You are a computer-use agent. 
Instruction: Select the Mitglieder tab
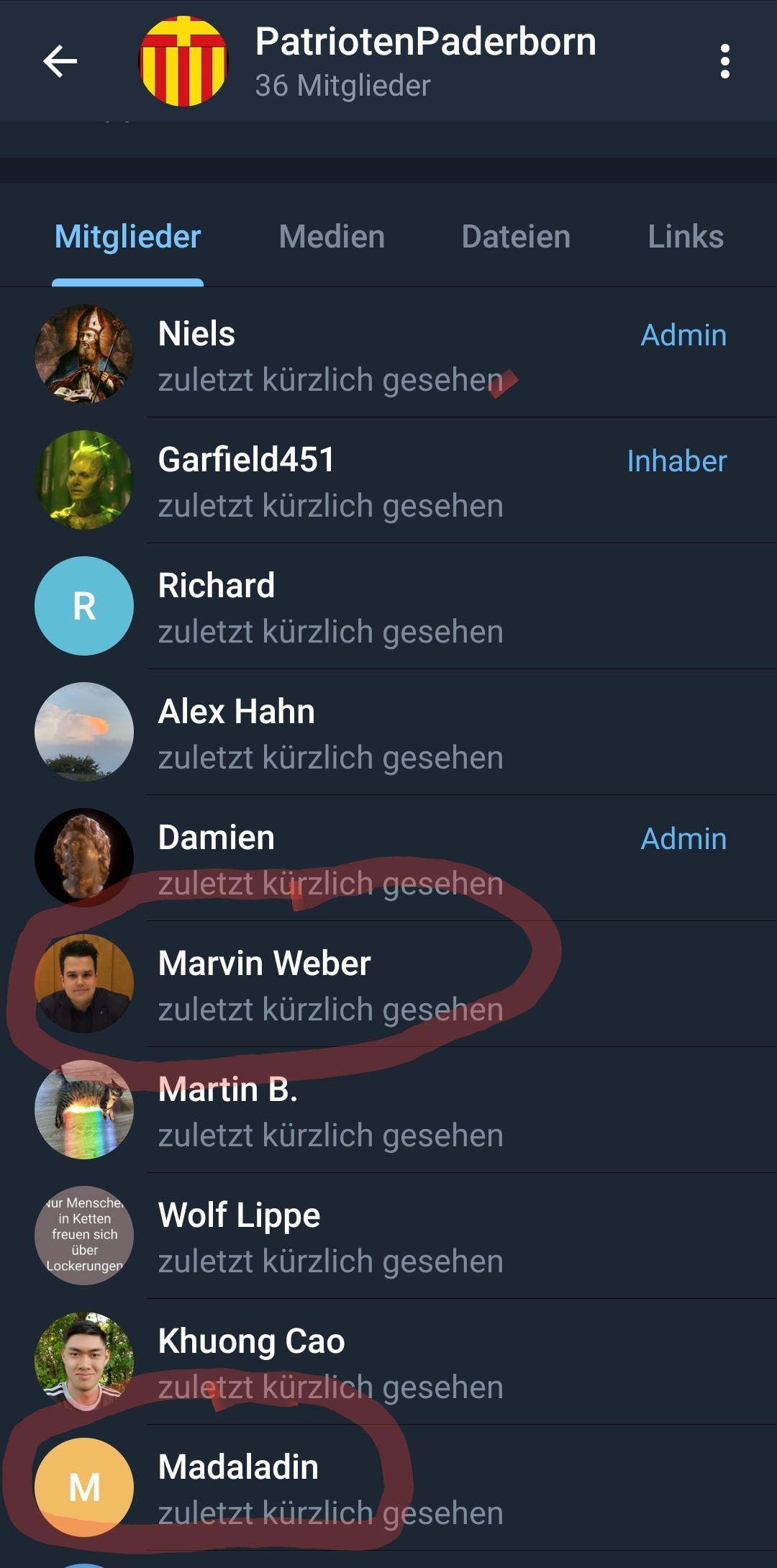pyautogui.click(x=128, y=237)
